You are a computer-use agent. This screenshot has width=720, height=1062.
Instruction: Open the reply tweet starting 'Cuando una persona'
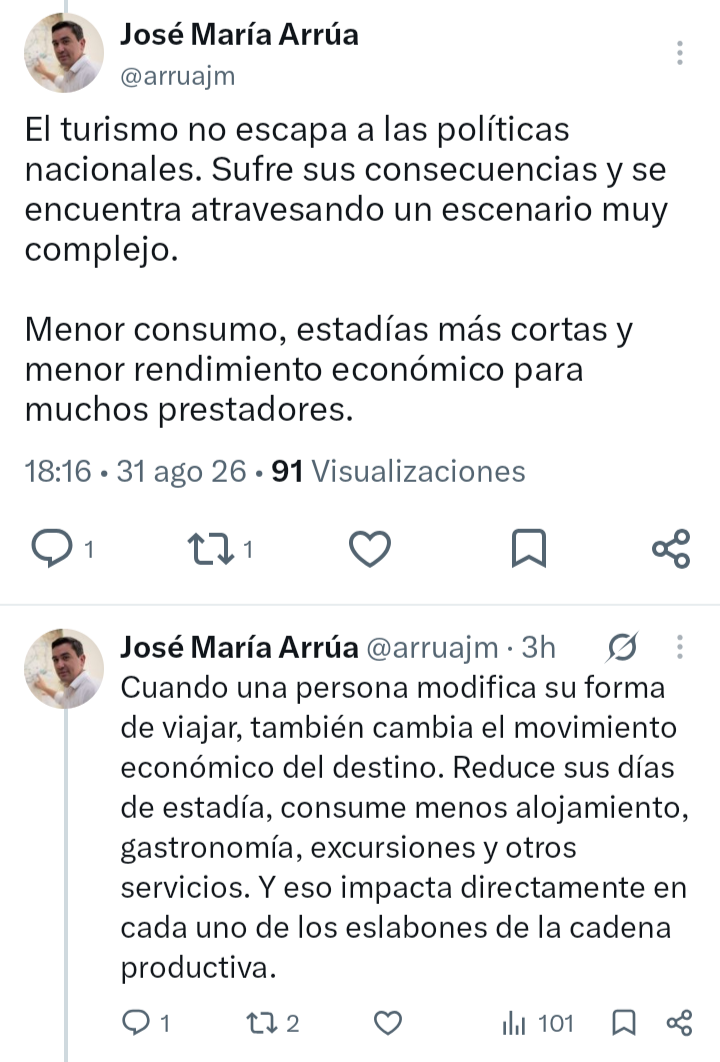[404, 827]
